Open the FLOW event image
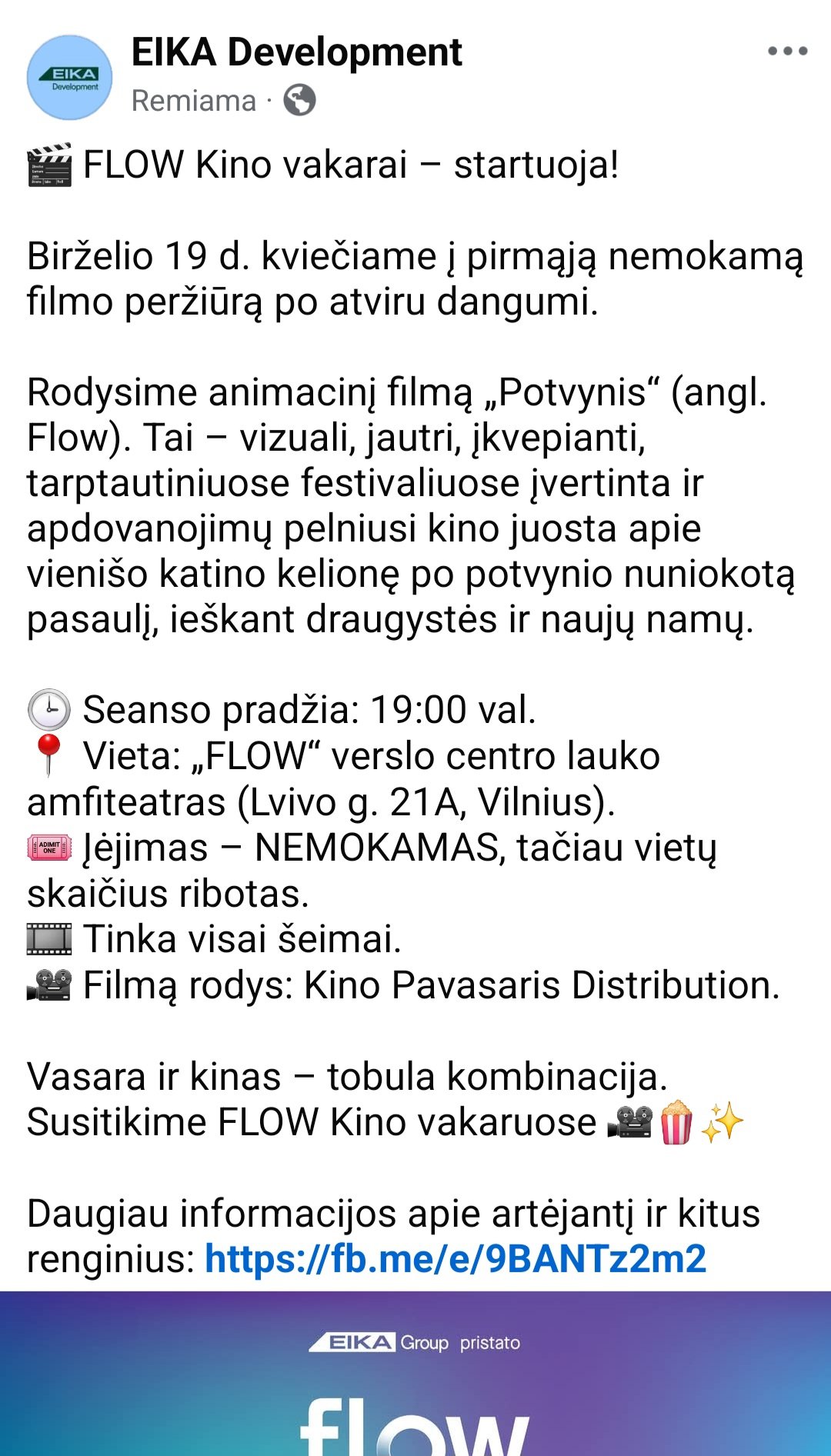831x1456 pixels. click(415, 1374)
